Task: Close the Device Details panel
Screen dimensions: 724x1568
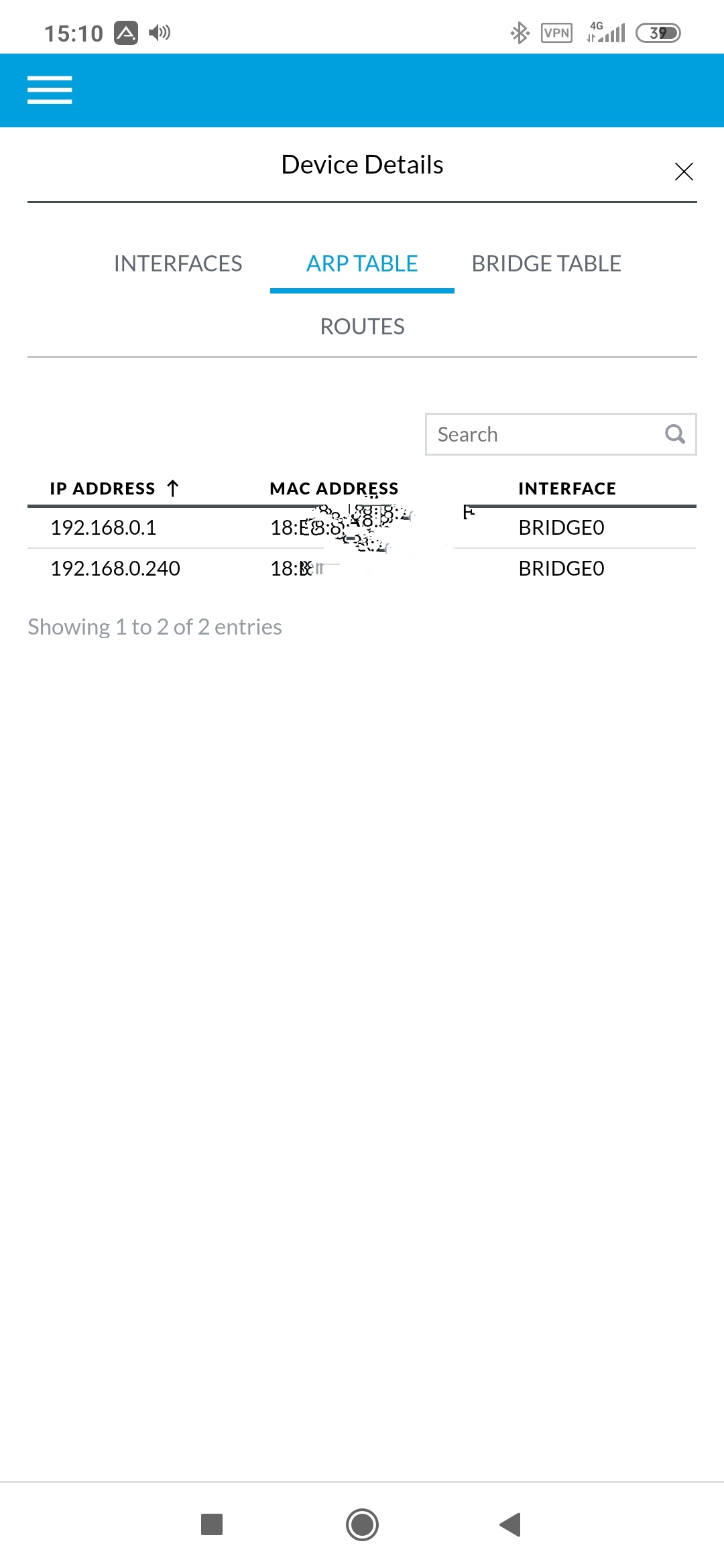Action: [683, 172]
